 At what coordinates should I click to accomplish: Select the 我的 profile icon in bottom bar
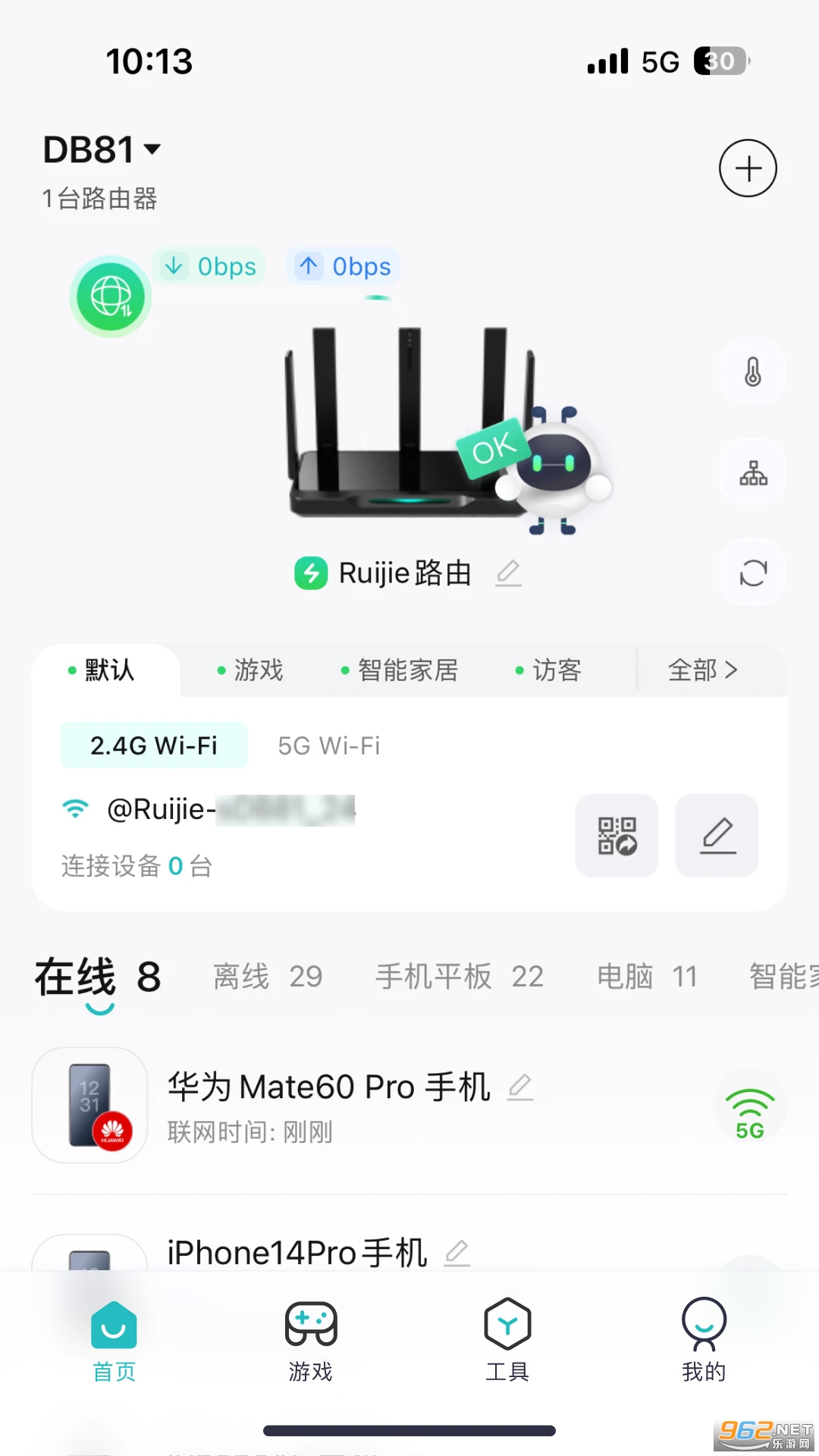(x=704, y=1338)
